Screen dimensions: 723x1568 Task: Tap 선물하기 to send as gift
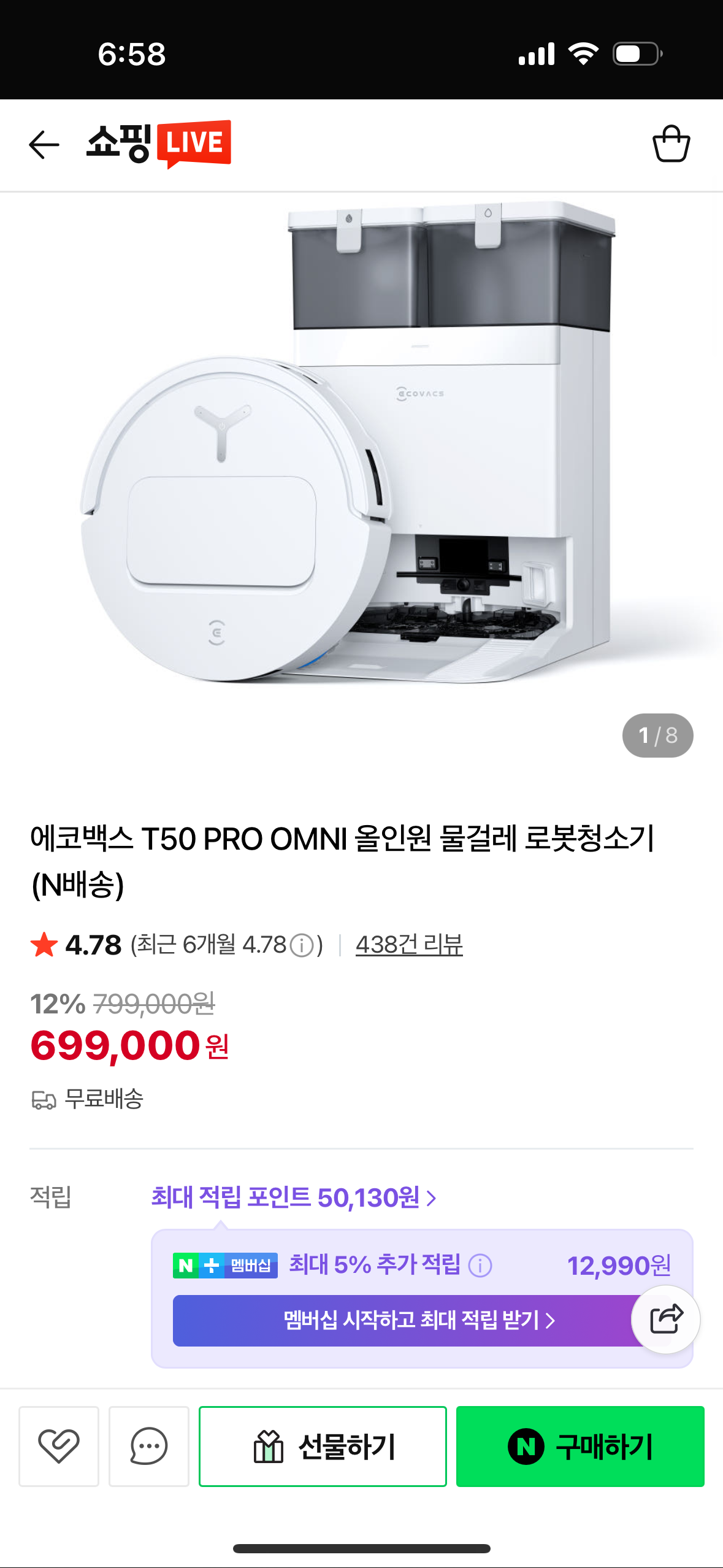(323, 1446)
